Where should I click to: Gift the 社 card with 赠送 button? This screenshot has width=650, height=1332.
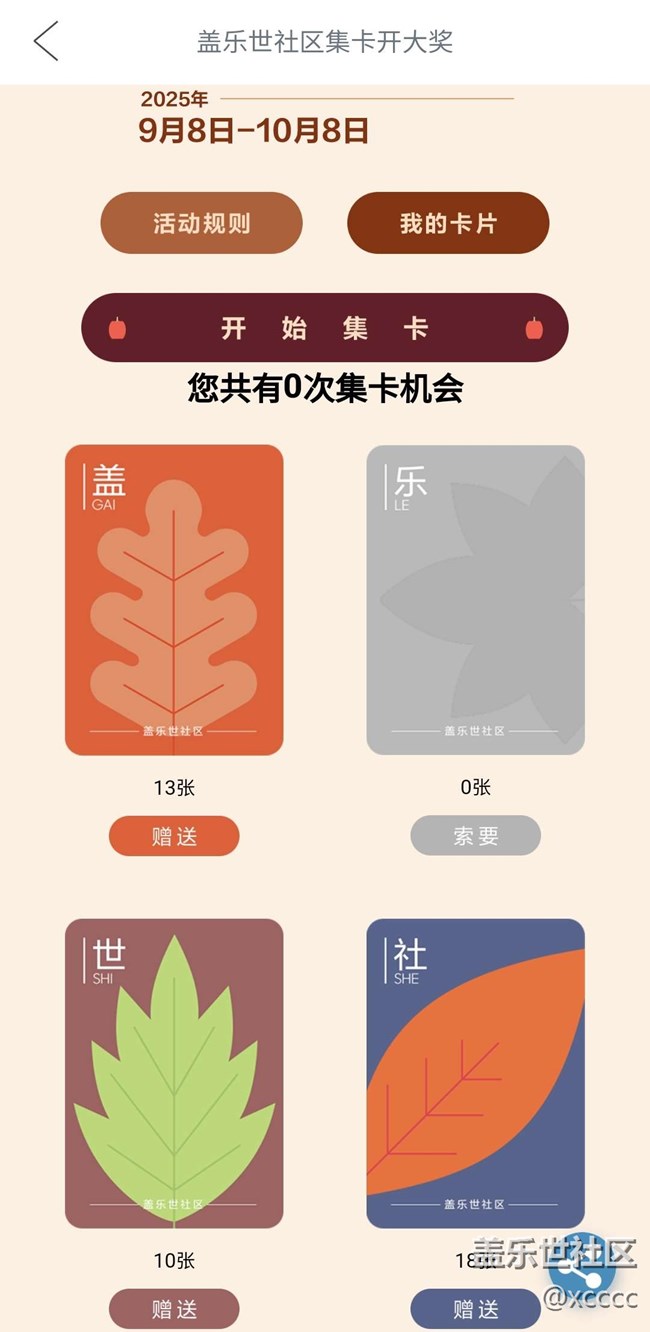(475, 1309)
